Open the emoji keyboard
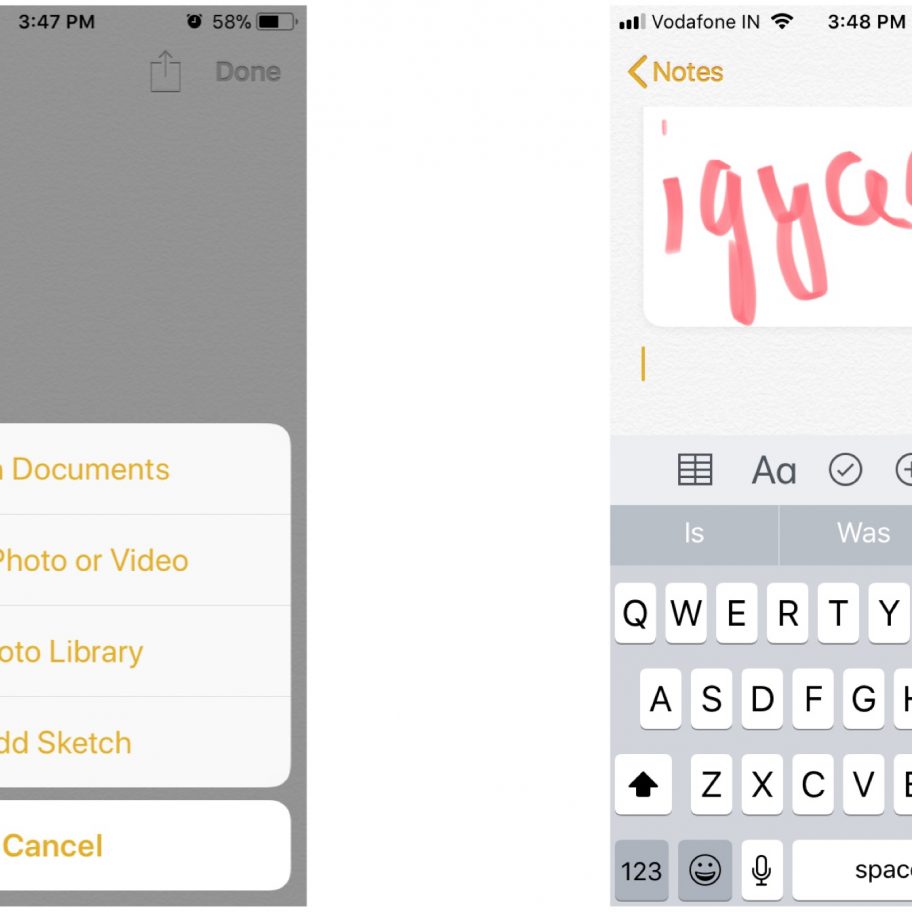912x912 pixels. (705, 871)
